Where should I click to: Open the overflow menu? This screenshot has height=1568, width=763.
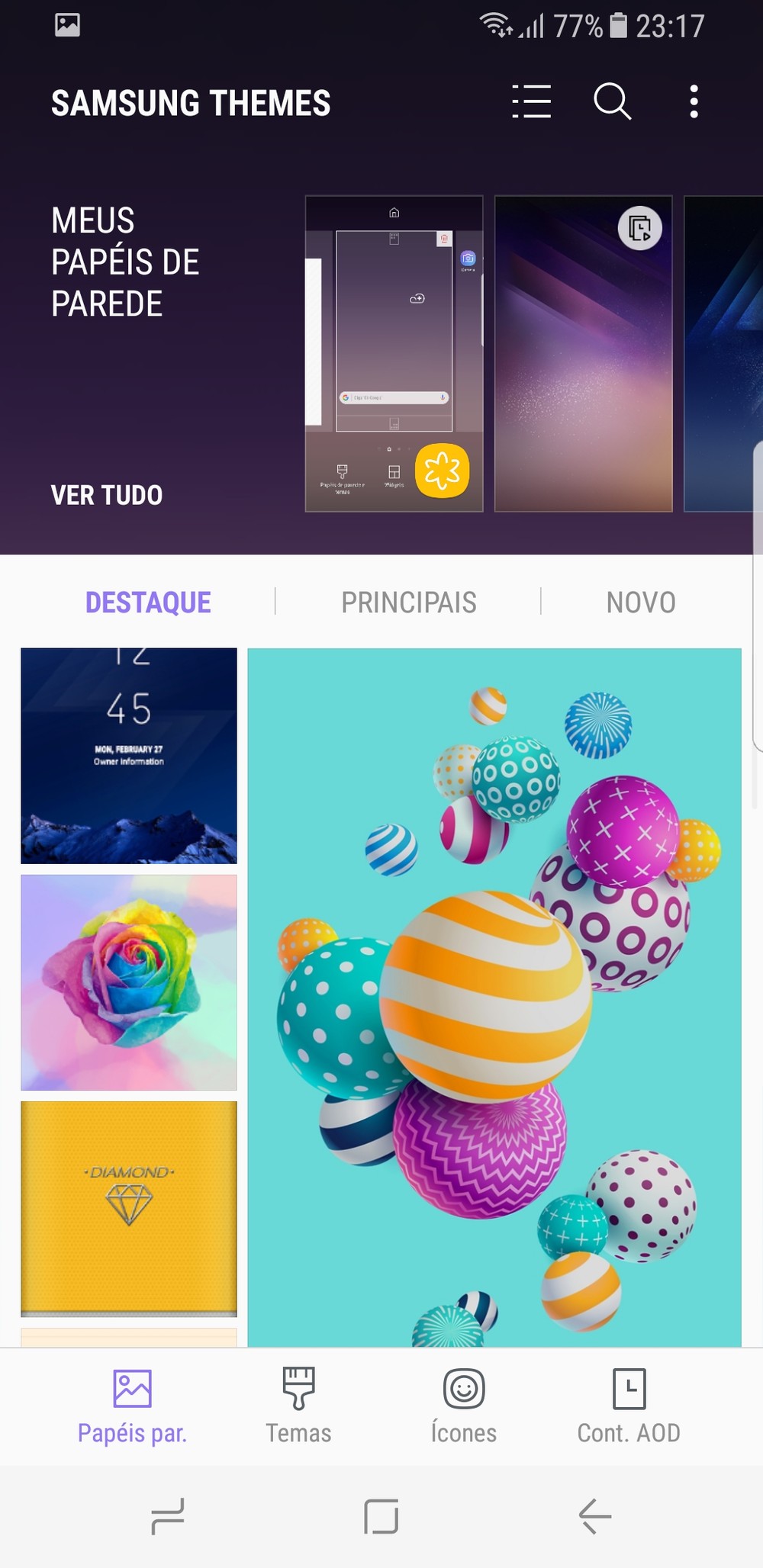click(x=694, y=101)
